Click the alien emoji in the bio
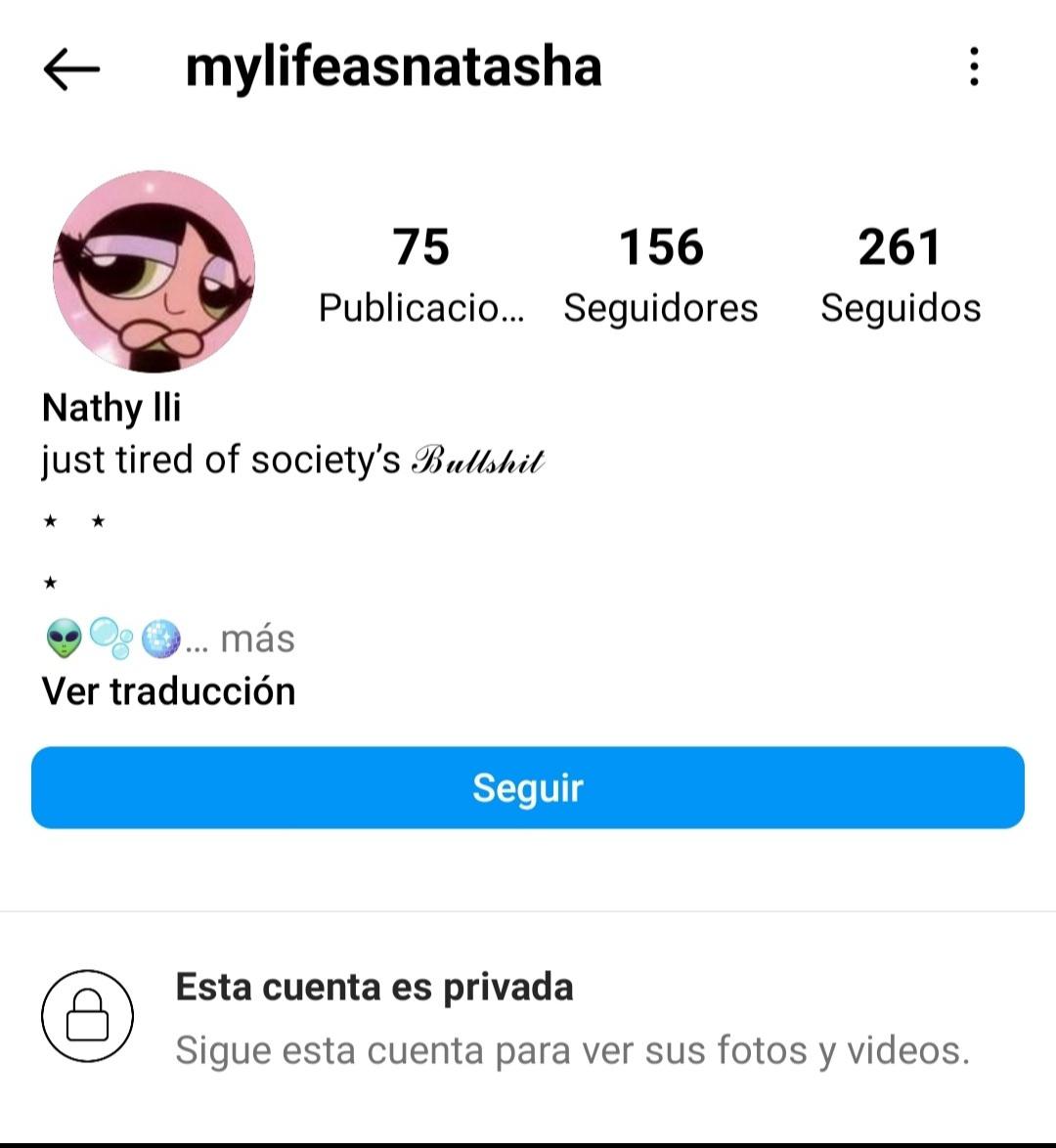The height and width of the screenshot is (1148, 1056). tap(61, 637)
